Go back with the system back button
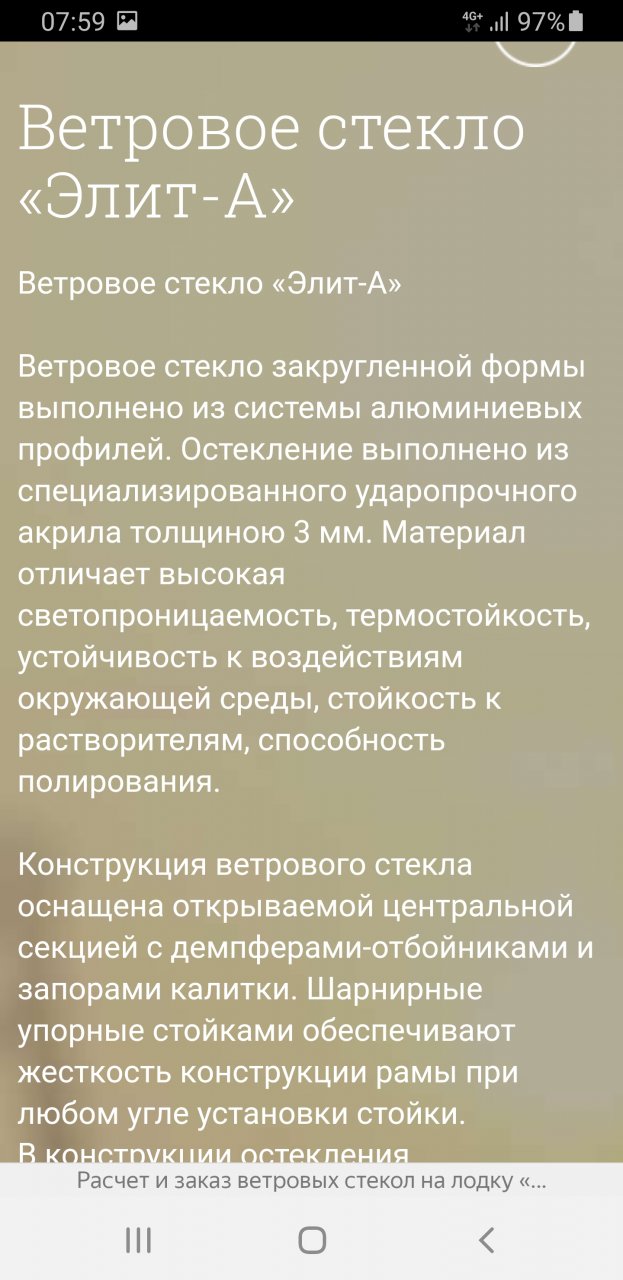The image size is (623, 1280). tap(486, 1241)
